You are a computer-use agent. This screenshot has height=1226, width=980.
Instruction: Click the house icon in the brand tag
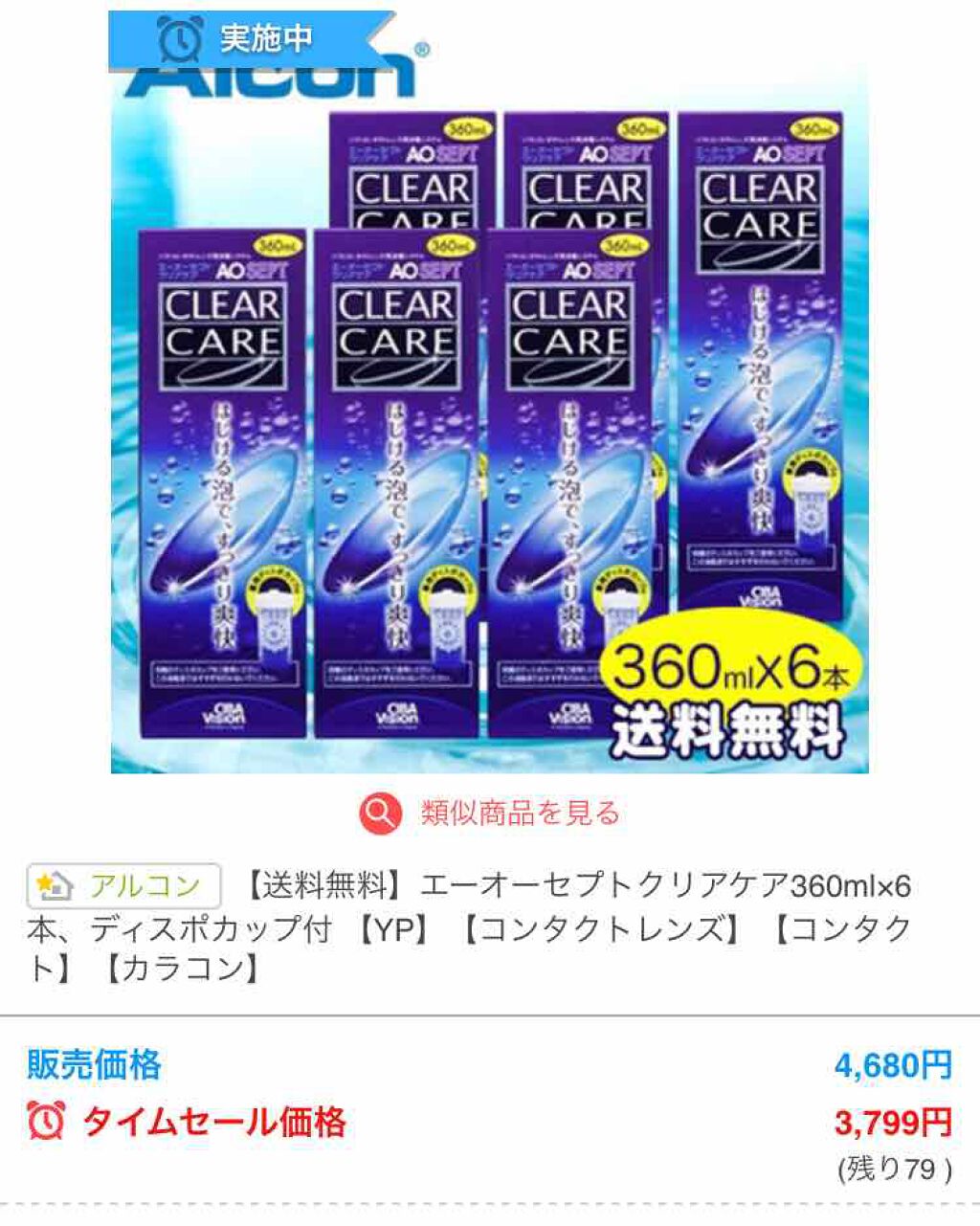pos(59,888)
